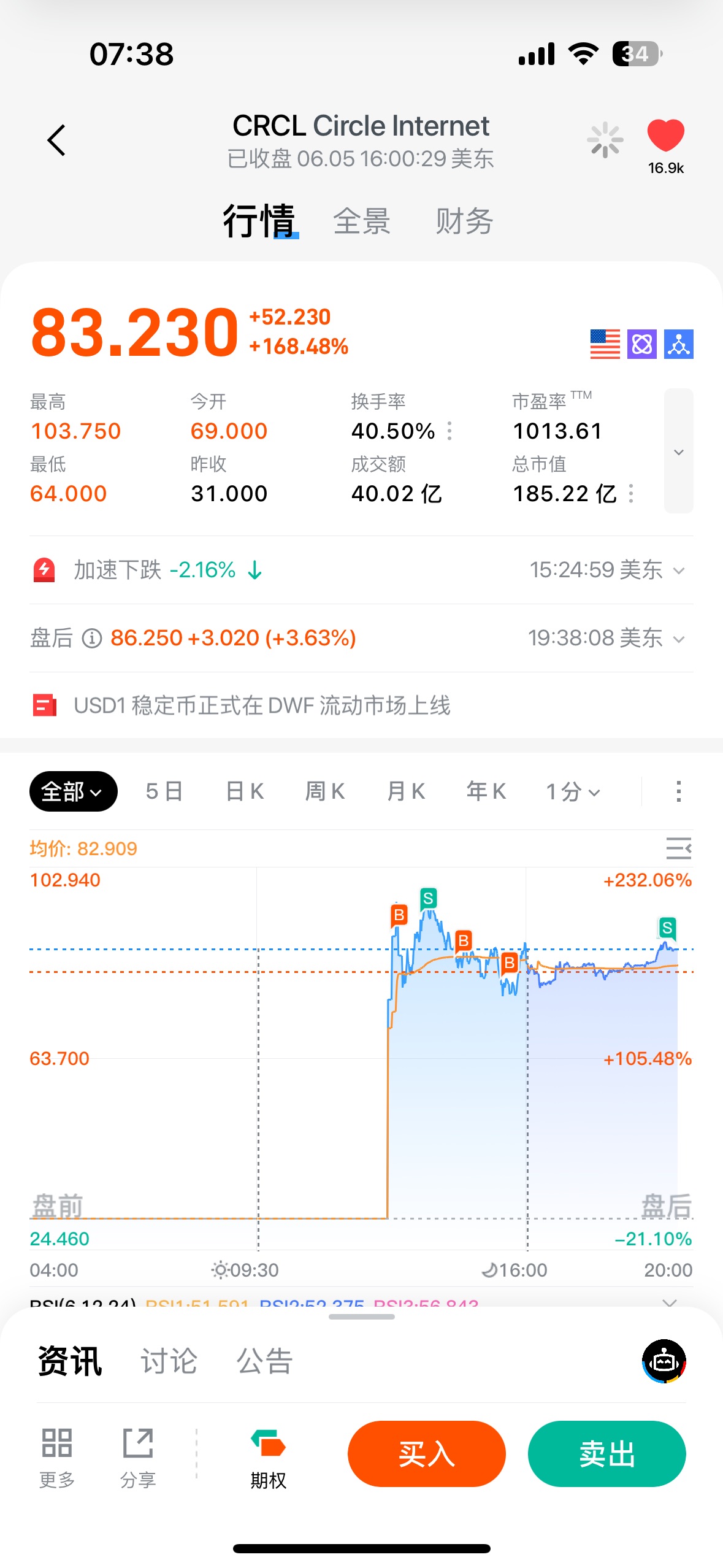Open 期权 options trading

[x=268, y=1459]
